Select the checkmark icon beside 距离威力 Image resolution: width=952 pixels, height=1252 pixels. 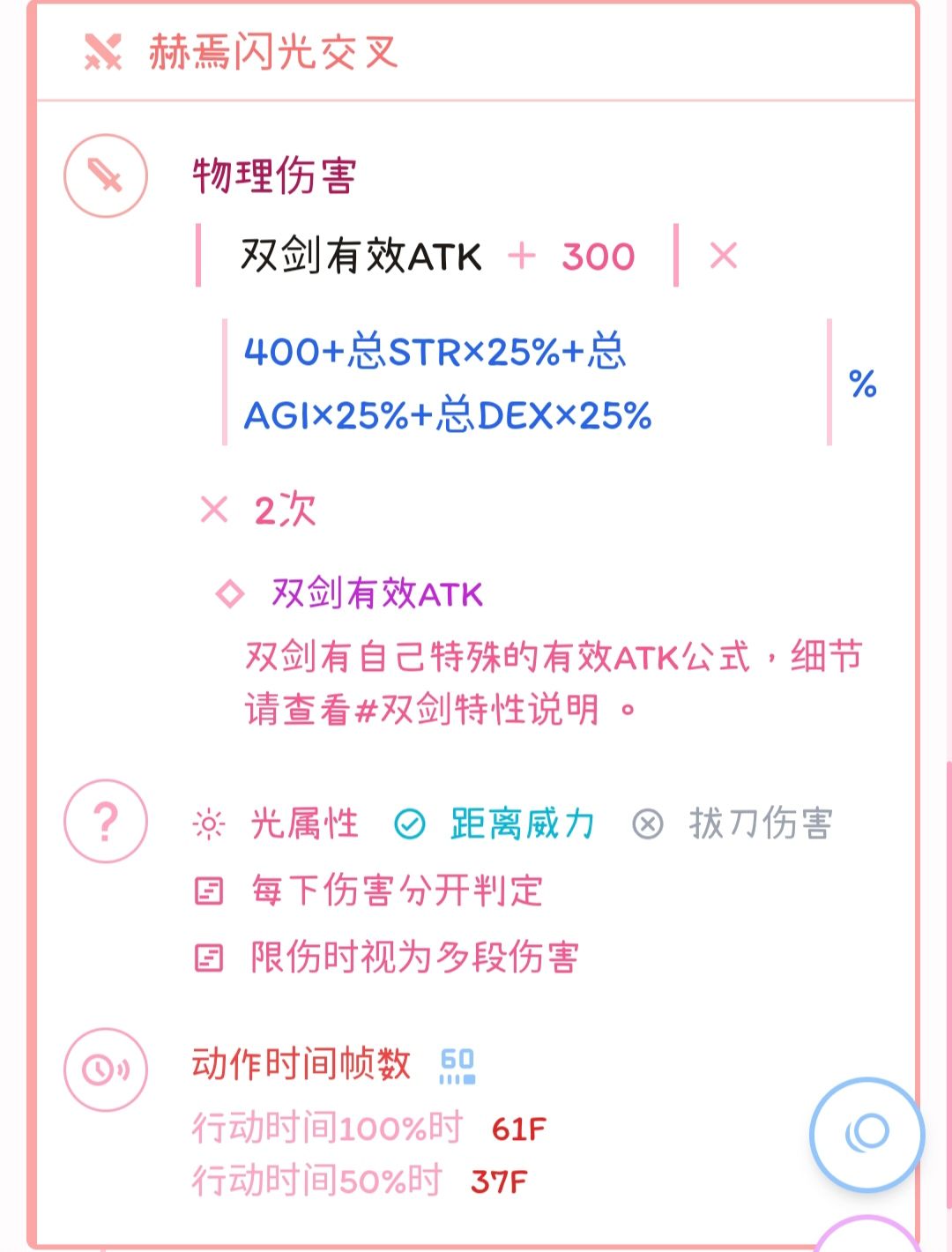pyautogui.click(x=407, y=823)
